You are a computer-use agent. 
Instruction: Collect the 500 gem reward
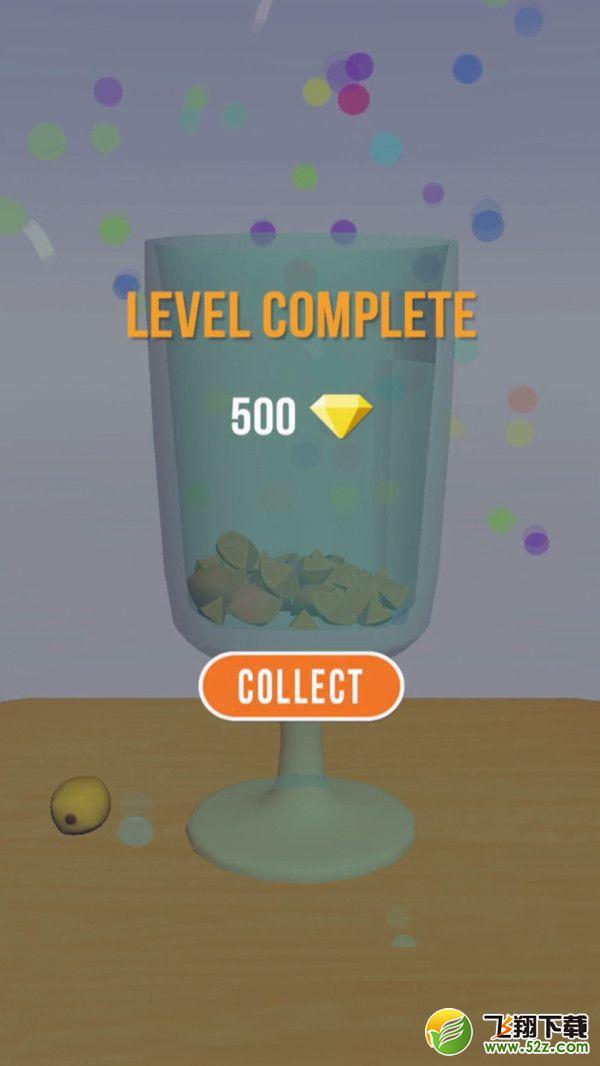pyautogui.click(x=301, y=686)
